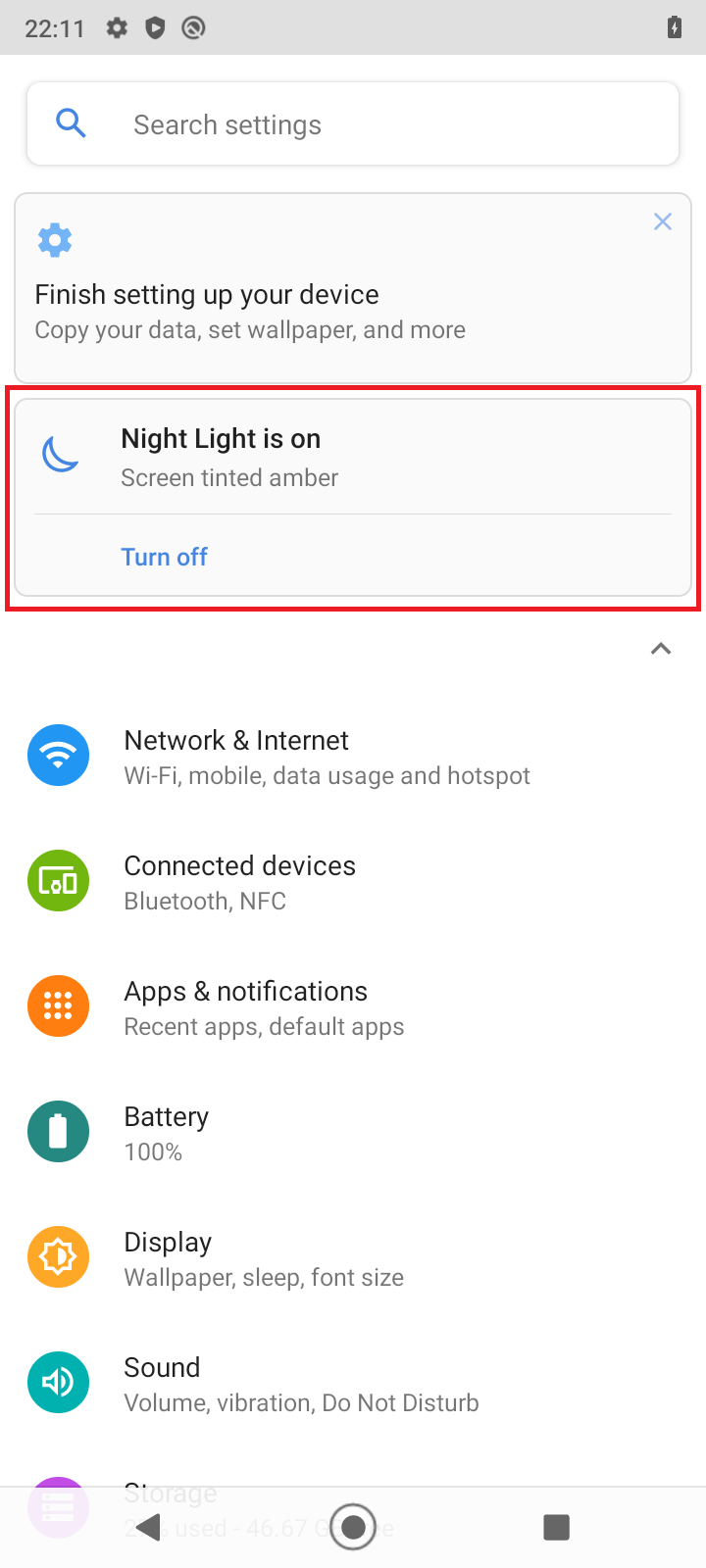Open recent apps from the navigation bar
Image resolution: width=706 pixels, height=1568 pixels.
click(557, 1527)
